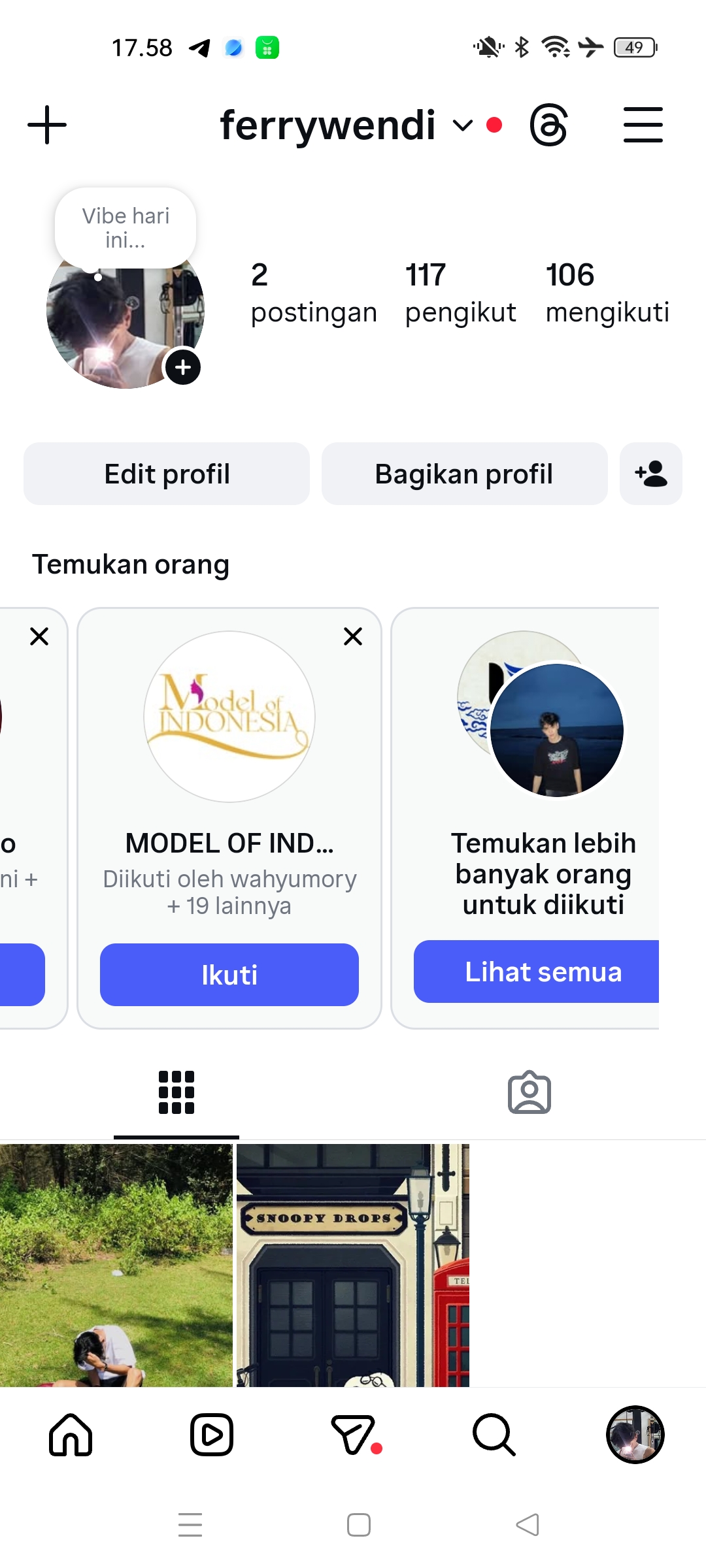View the 106 mengikuti list
This screenshot has width=706, height=1568.
(x=607, y=293)
